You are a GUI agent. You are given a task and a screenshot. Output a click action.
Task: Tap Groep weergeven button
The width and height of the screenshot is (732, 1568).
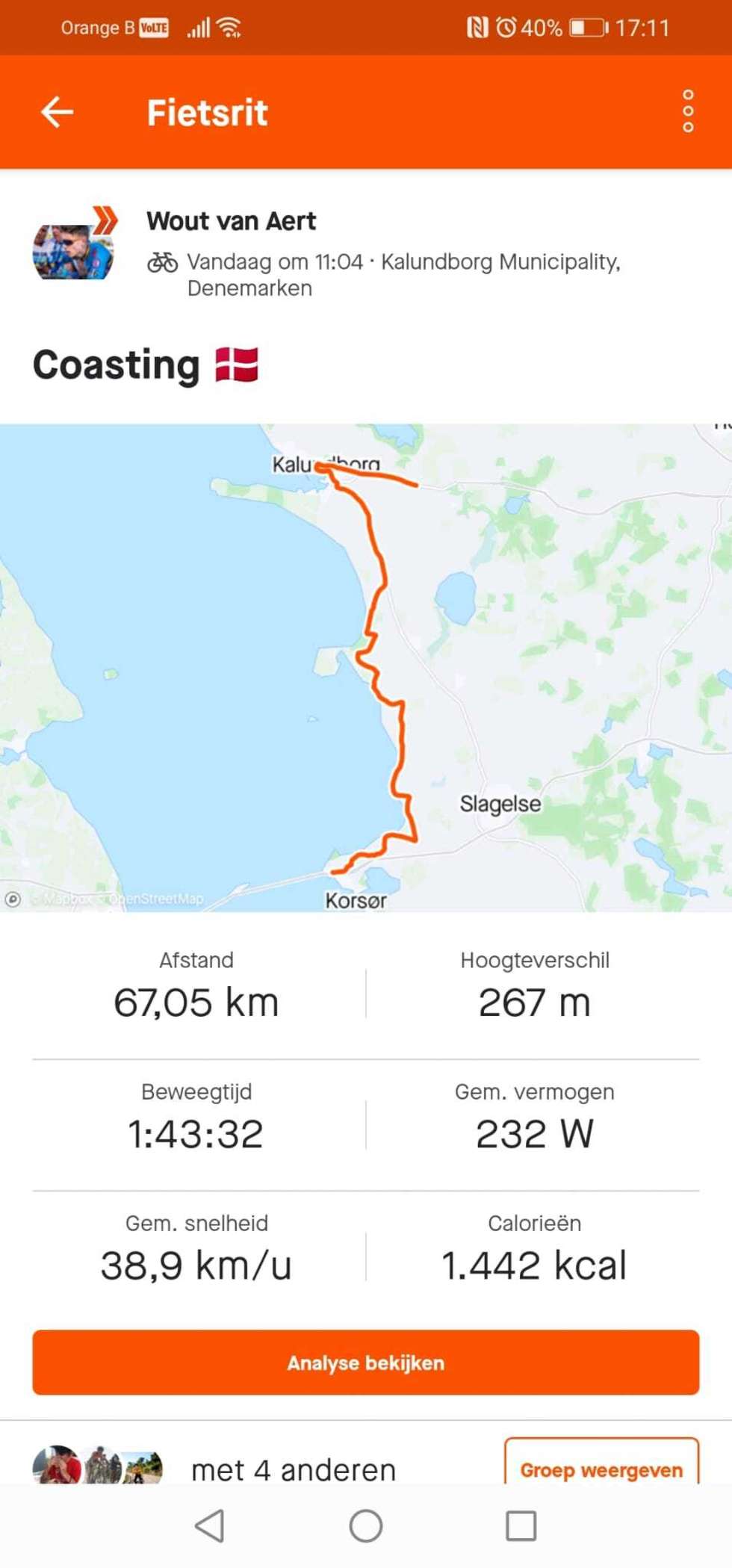(x=601, y=1464)
